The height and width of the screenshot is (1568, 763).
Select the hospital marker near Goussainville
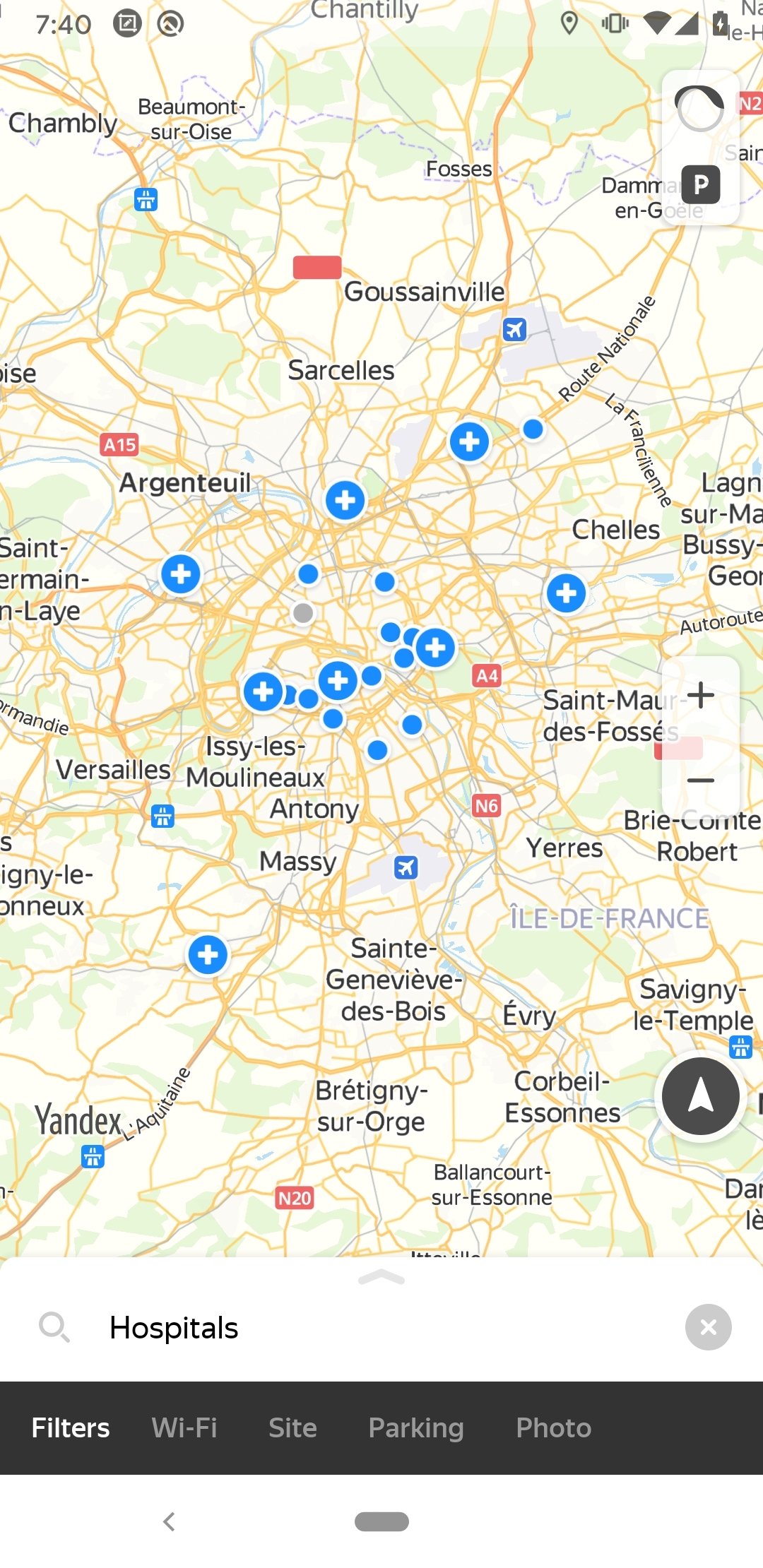pos(470,441)
